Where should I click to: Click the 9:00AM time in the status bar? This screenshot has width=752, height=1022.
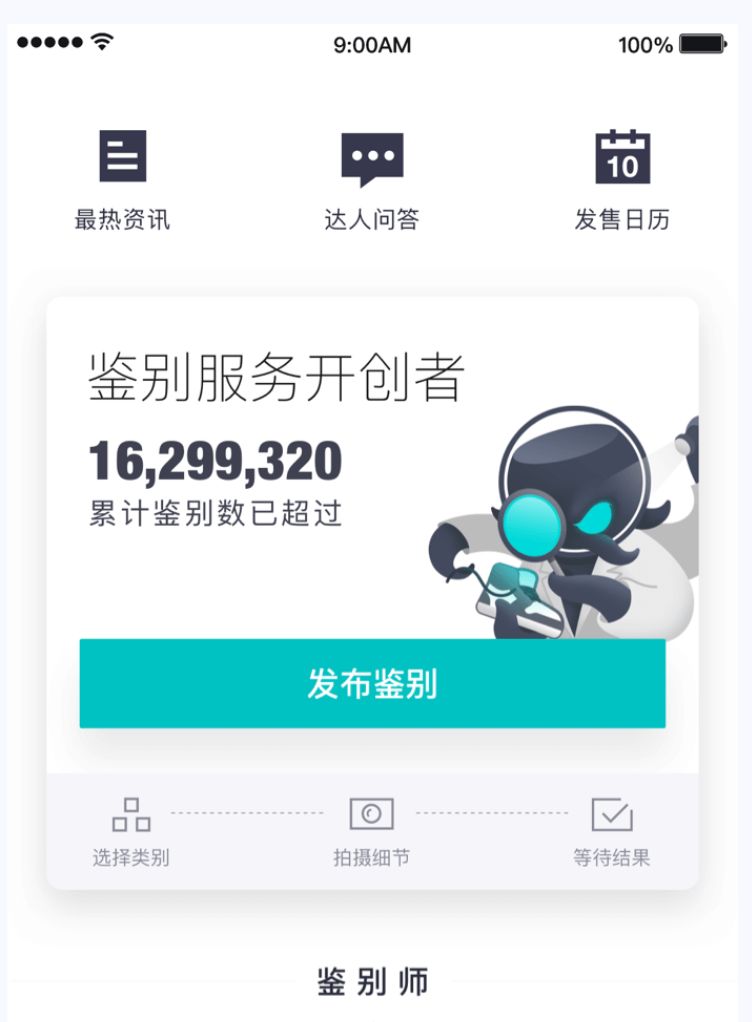pos(373,44)
